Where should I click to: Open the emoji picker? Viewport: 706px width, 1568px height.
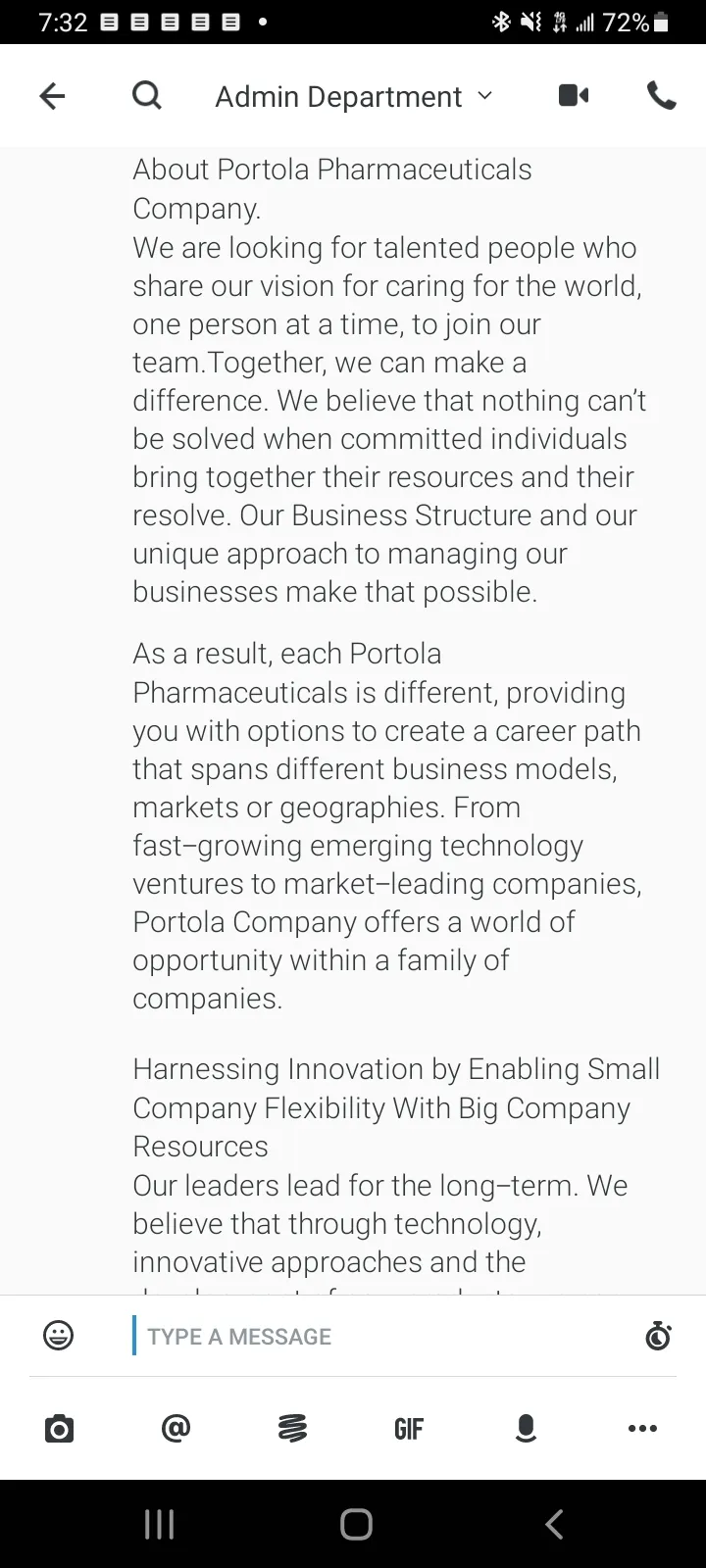[x=59, y=1335]
